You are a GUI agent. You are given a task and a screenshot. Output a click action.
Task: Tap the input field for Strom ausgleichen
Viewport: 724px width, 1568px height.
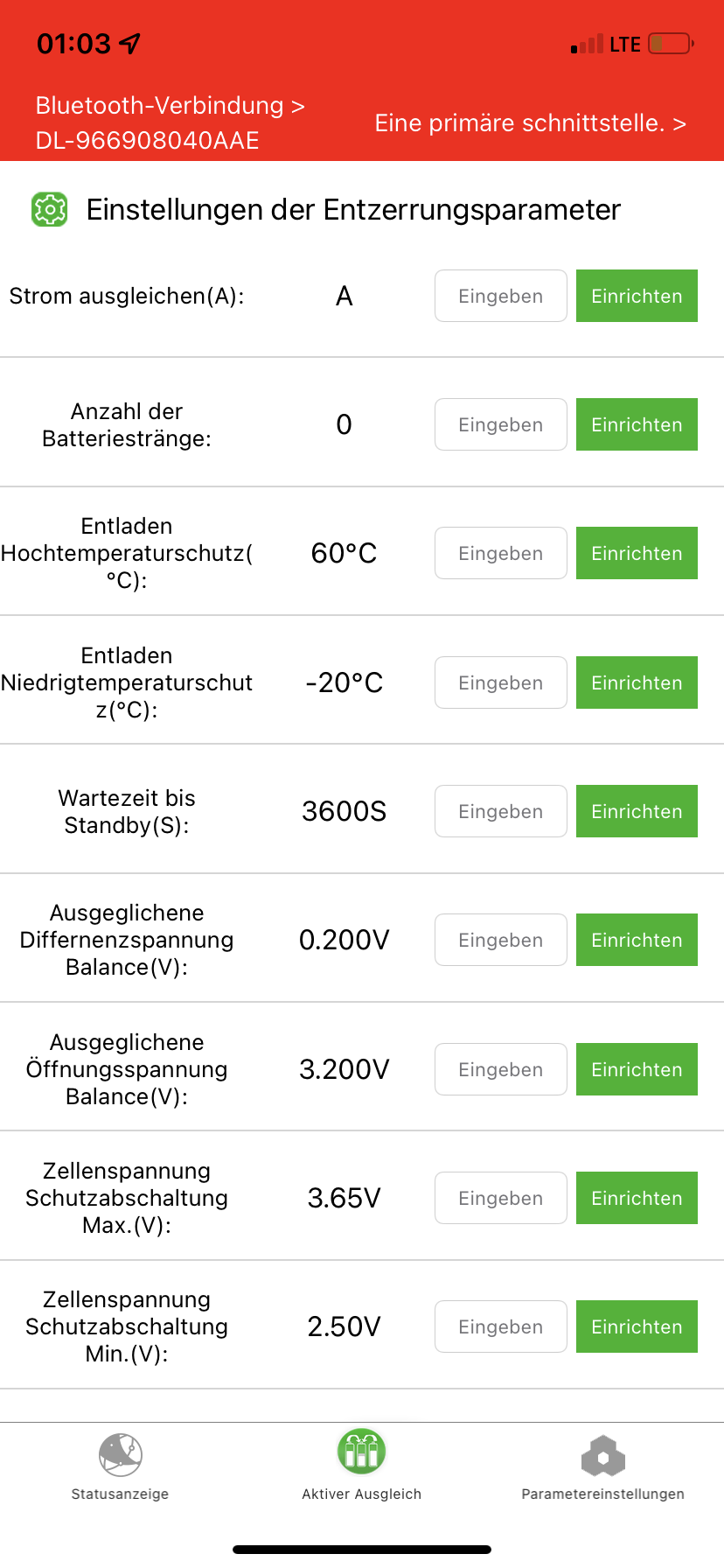(501, 296)
